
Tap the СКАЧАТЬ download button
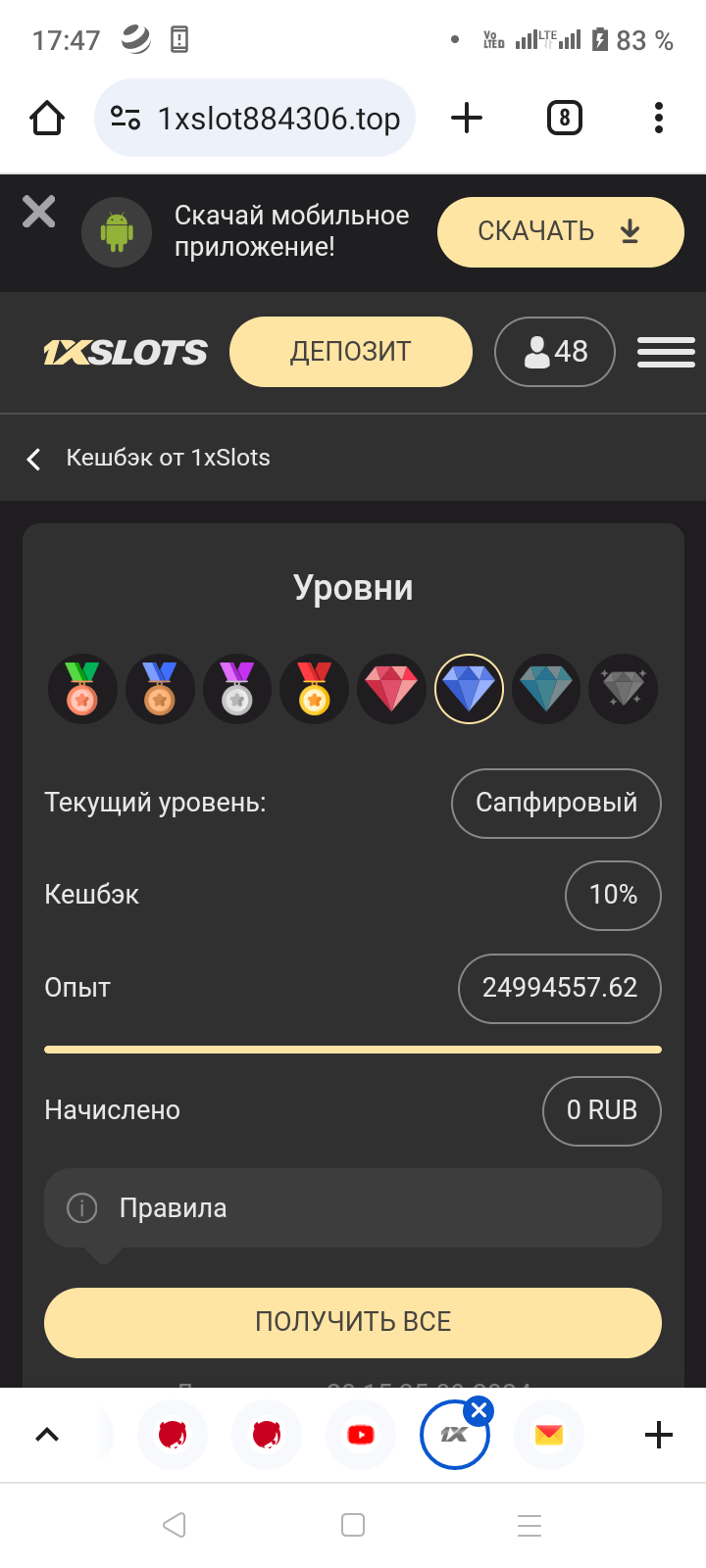pyautogui.click(x=560, y=232)
